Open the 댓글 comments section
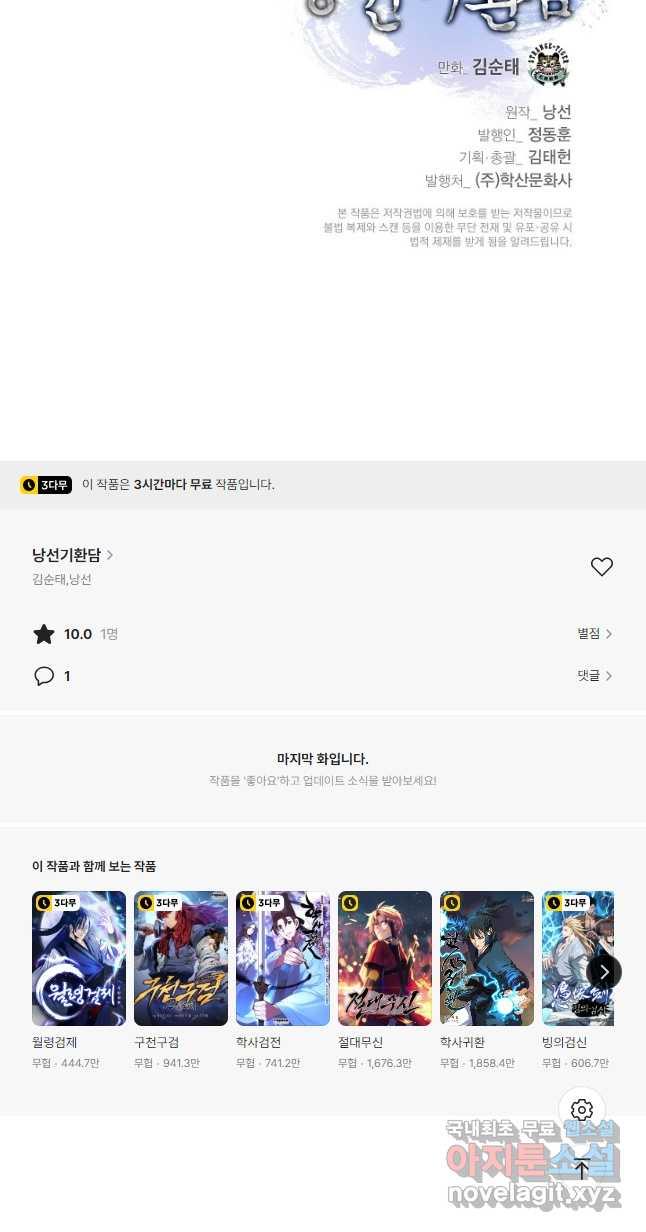Screen dimensions: 646x1232 594,676
